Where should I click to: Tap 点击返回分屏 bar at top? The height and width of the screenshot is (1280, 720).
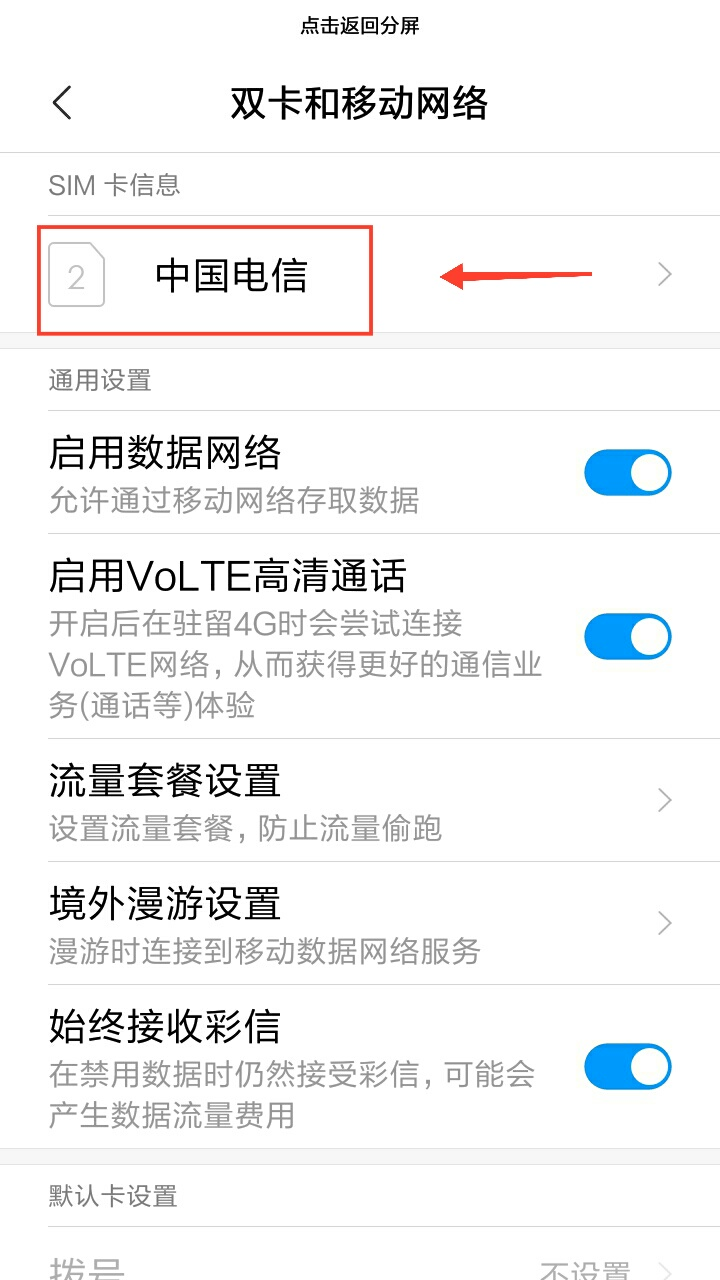360,27
